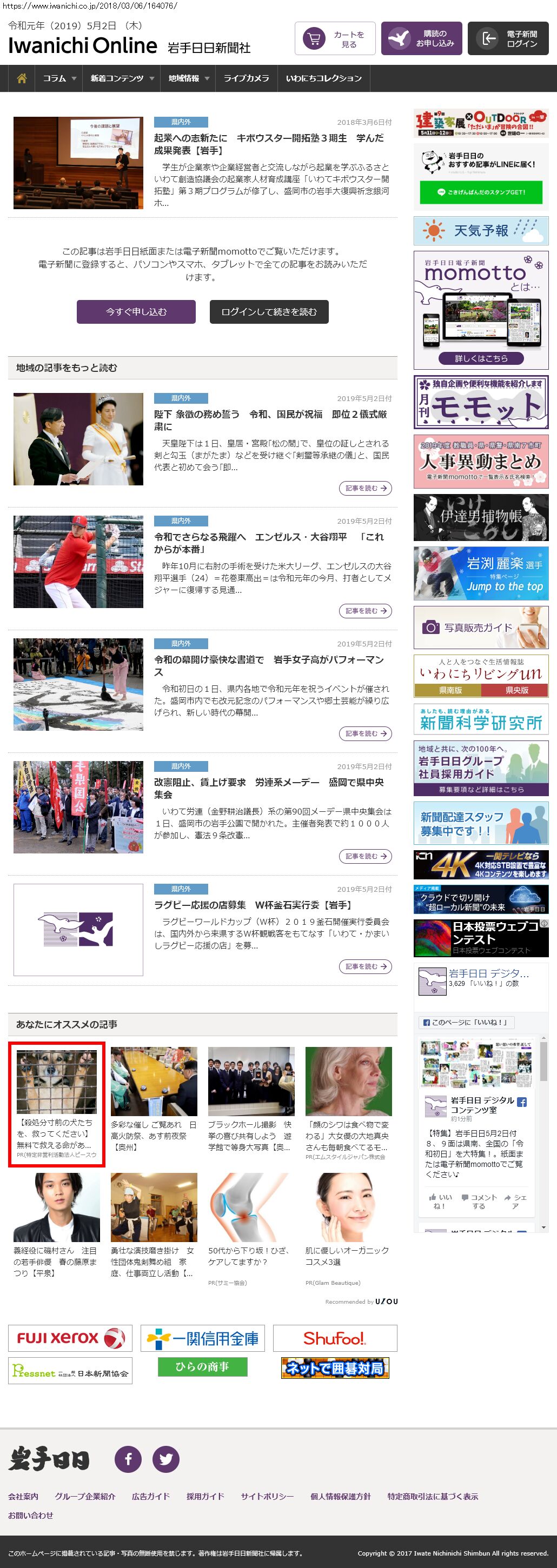Tap the 購読のお申し込み subscribe button
Image resolution: width=557 pixels, height=1568 pixels.
coord(422,39)
